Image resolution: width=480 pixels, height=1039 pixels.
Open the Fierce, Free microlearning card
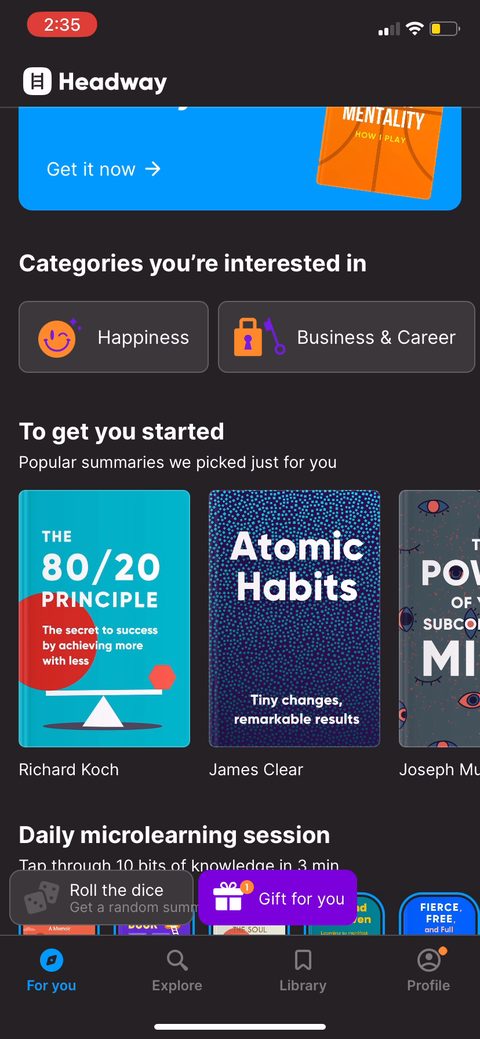(440, 914)
